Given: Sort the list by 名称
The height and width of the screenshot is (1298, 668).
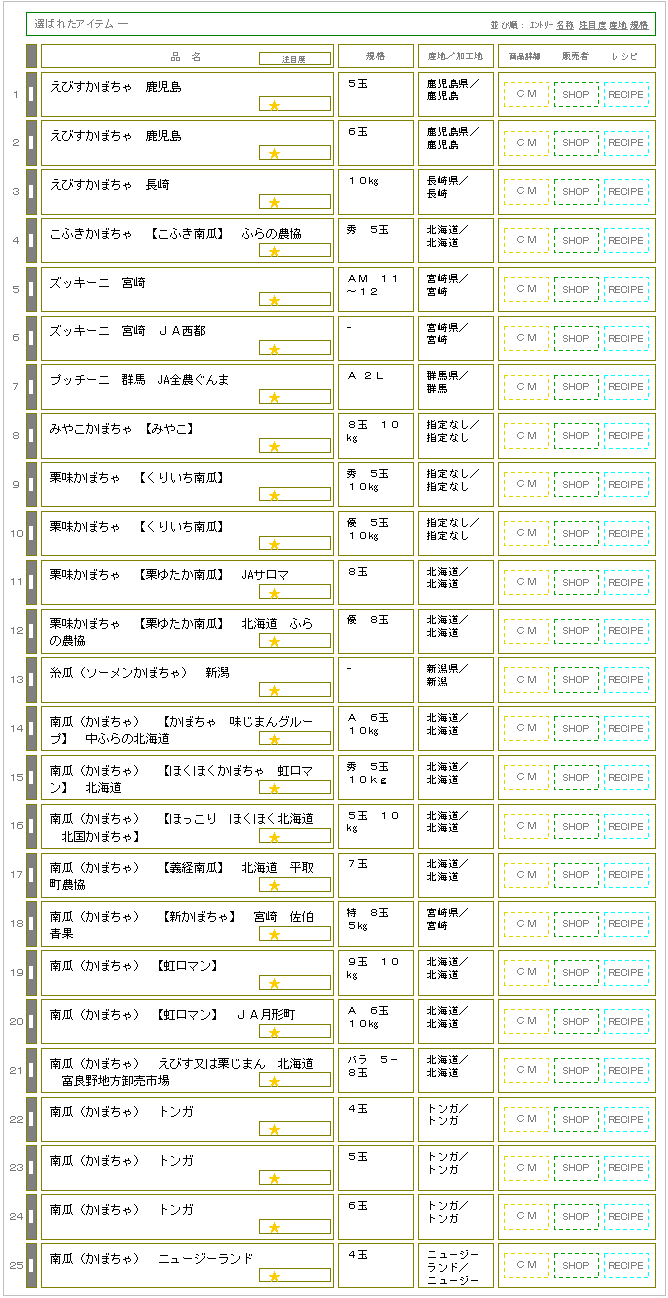Looking at the screenshot, I should click(565, 23).
